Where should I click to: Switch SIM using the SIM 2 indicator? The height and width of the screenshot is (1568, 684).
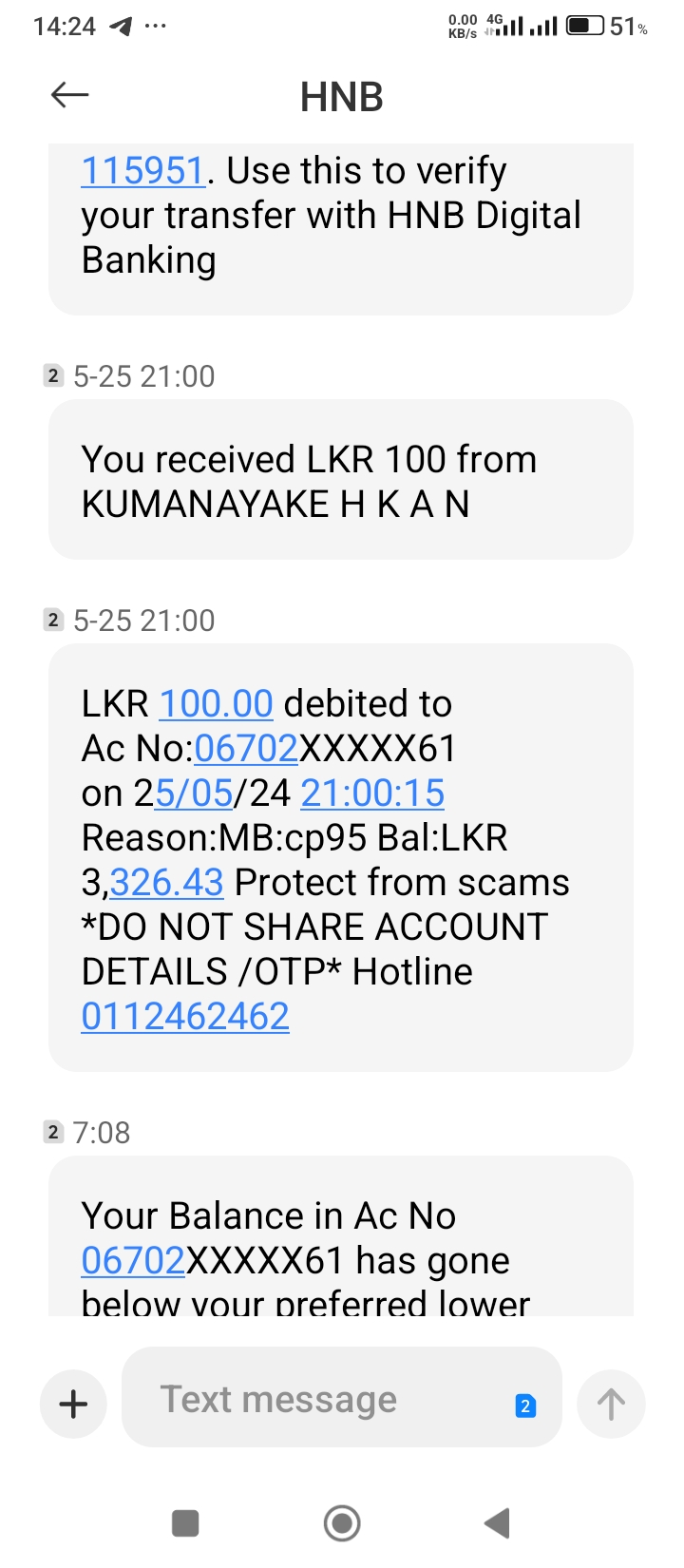(x=525, y=1405)
